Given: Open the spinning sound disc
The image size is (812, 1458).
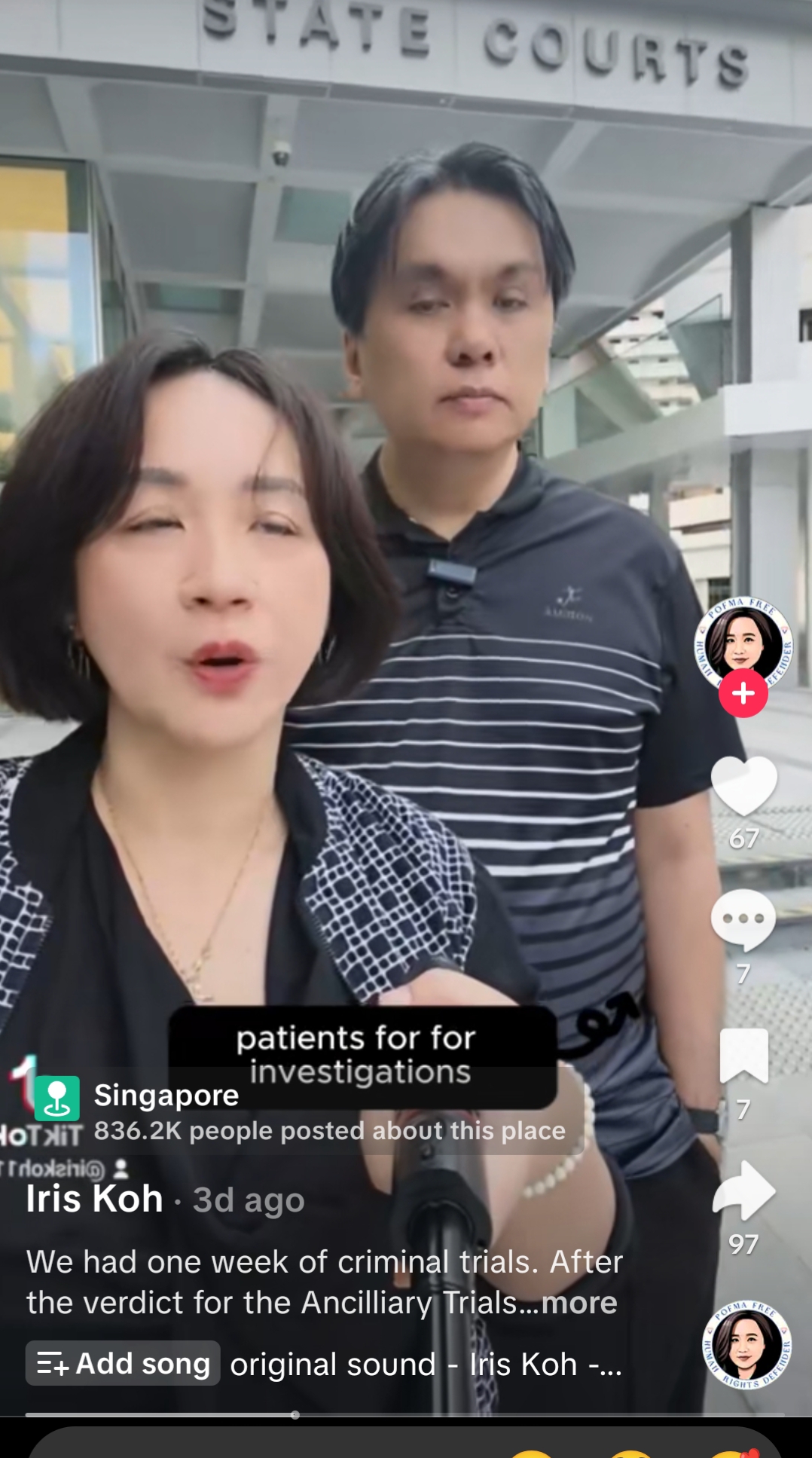Looking at the screenshot, I should click(746, 1345).
